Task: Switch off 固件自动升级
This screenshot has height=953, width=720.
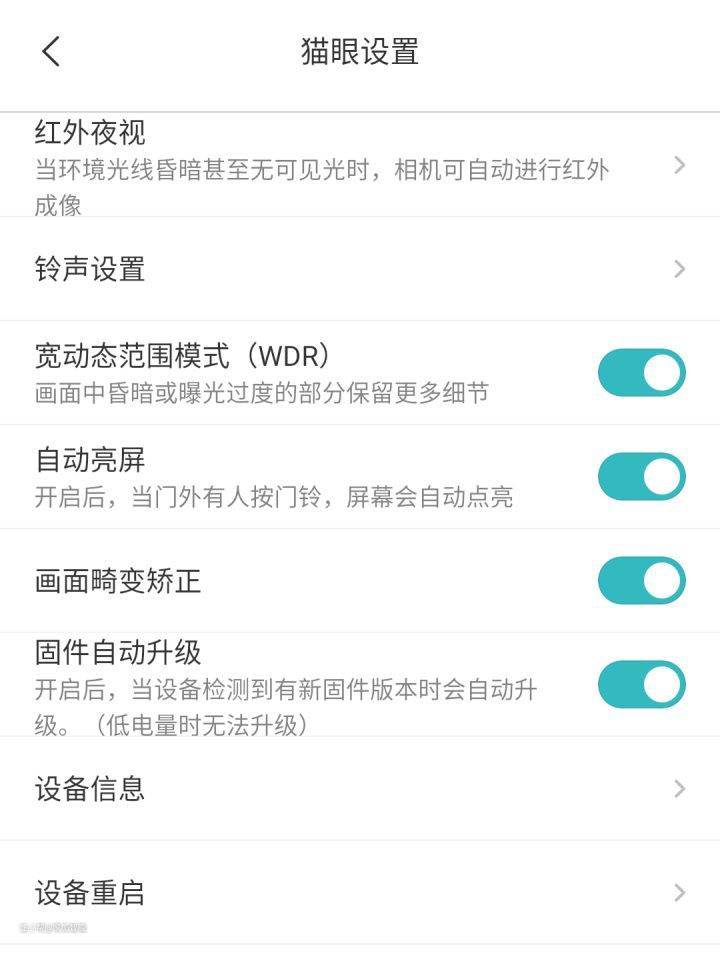Action: (641, 685)
